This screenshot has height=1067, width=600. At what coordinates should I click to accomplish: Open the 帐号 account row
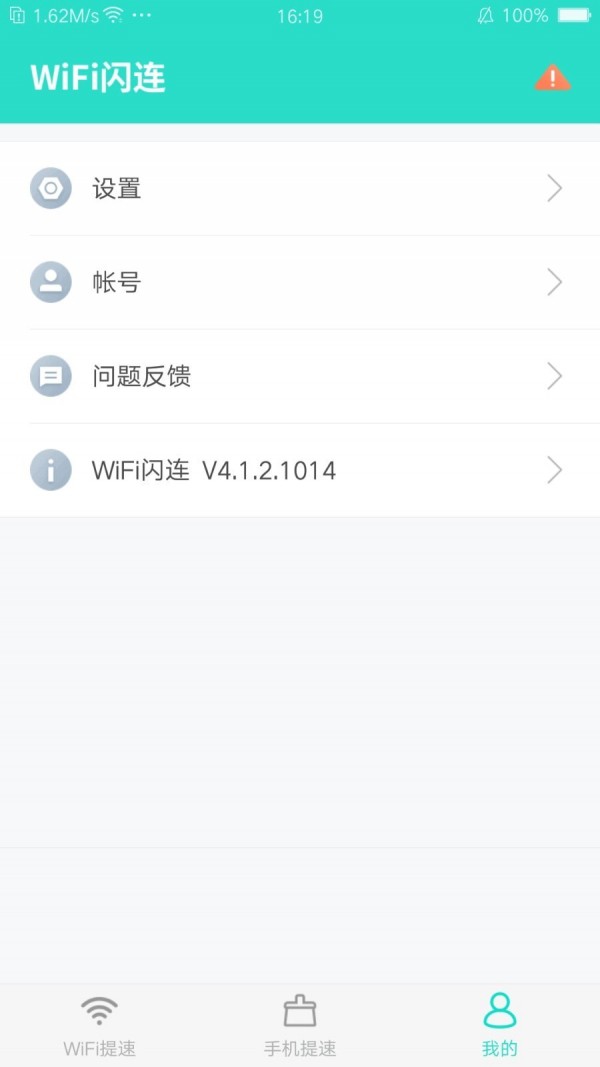coord(300,282)
